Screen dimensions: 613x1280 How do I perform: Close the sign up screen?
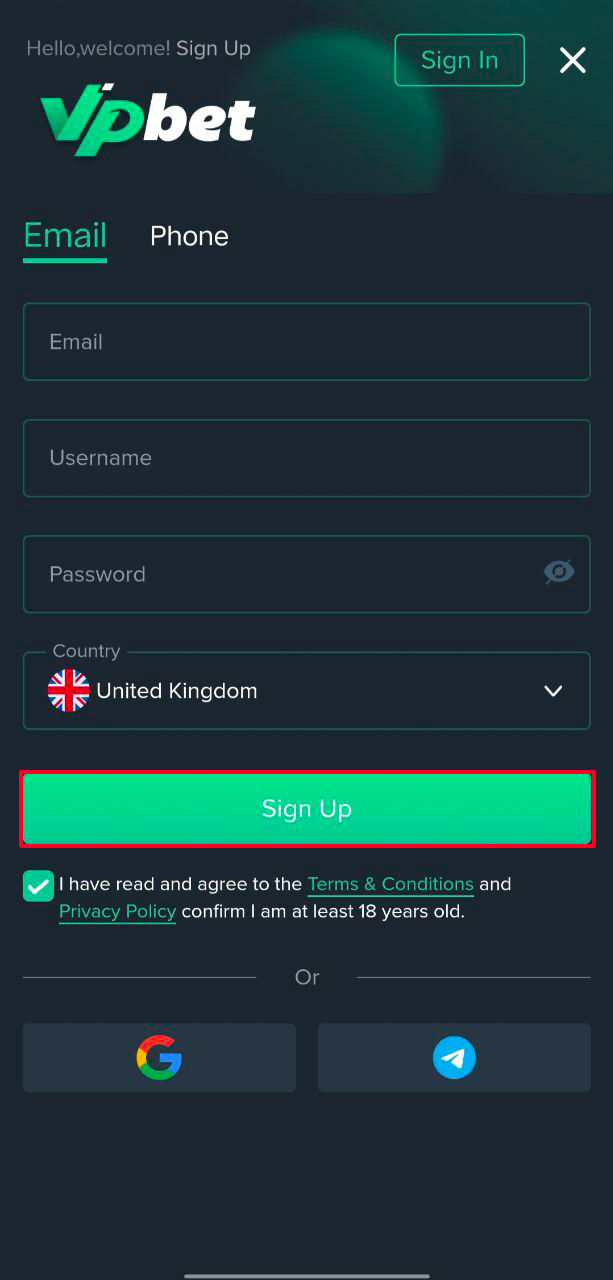point(572,60)
